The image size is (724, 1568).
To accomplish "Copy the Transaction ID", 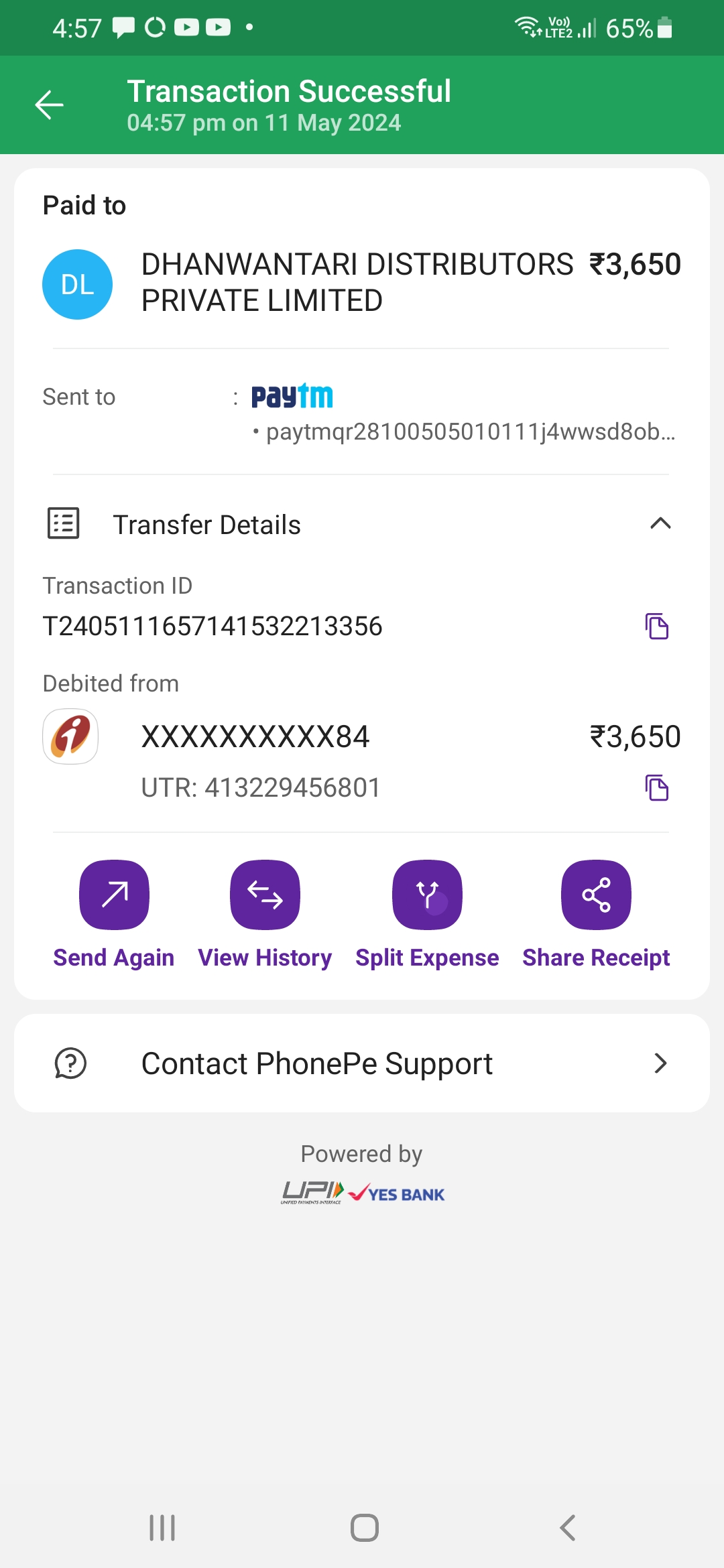I will [657, 627].
